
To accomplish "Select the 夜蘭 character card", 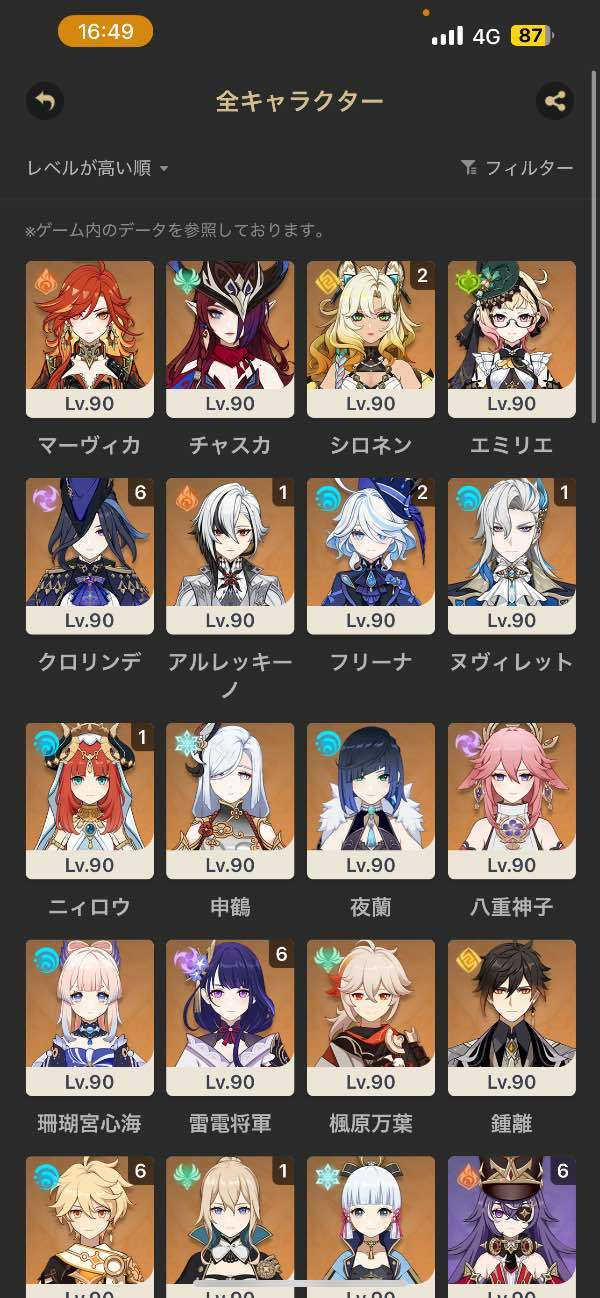I will (x=371, y=801).
